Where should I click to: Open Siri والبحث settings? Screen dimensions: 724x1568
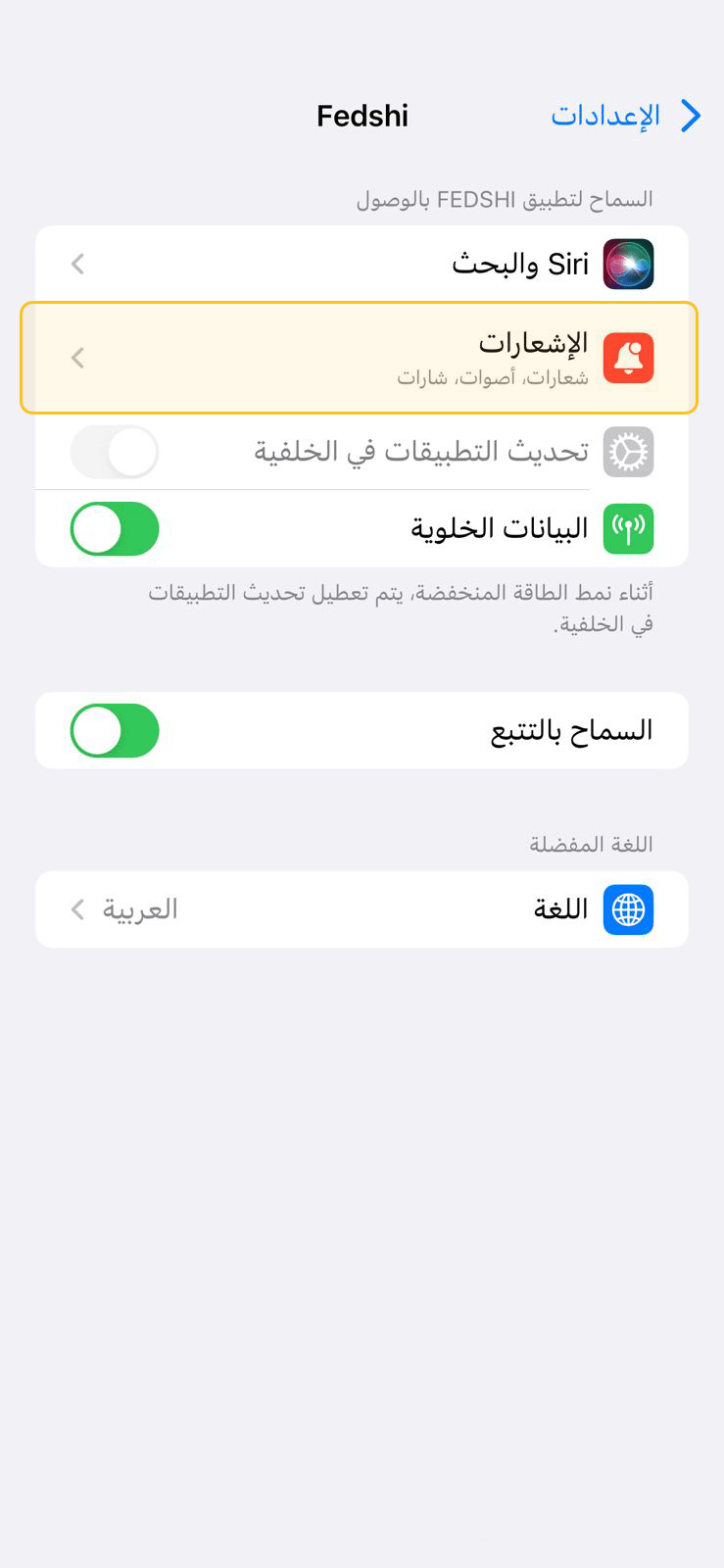tap(362, 264)
